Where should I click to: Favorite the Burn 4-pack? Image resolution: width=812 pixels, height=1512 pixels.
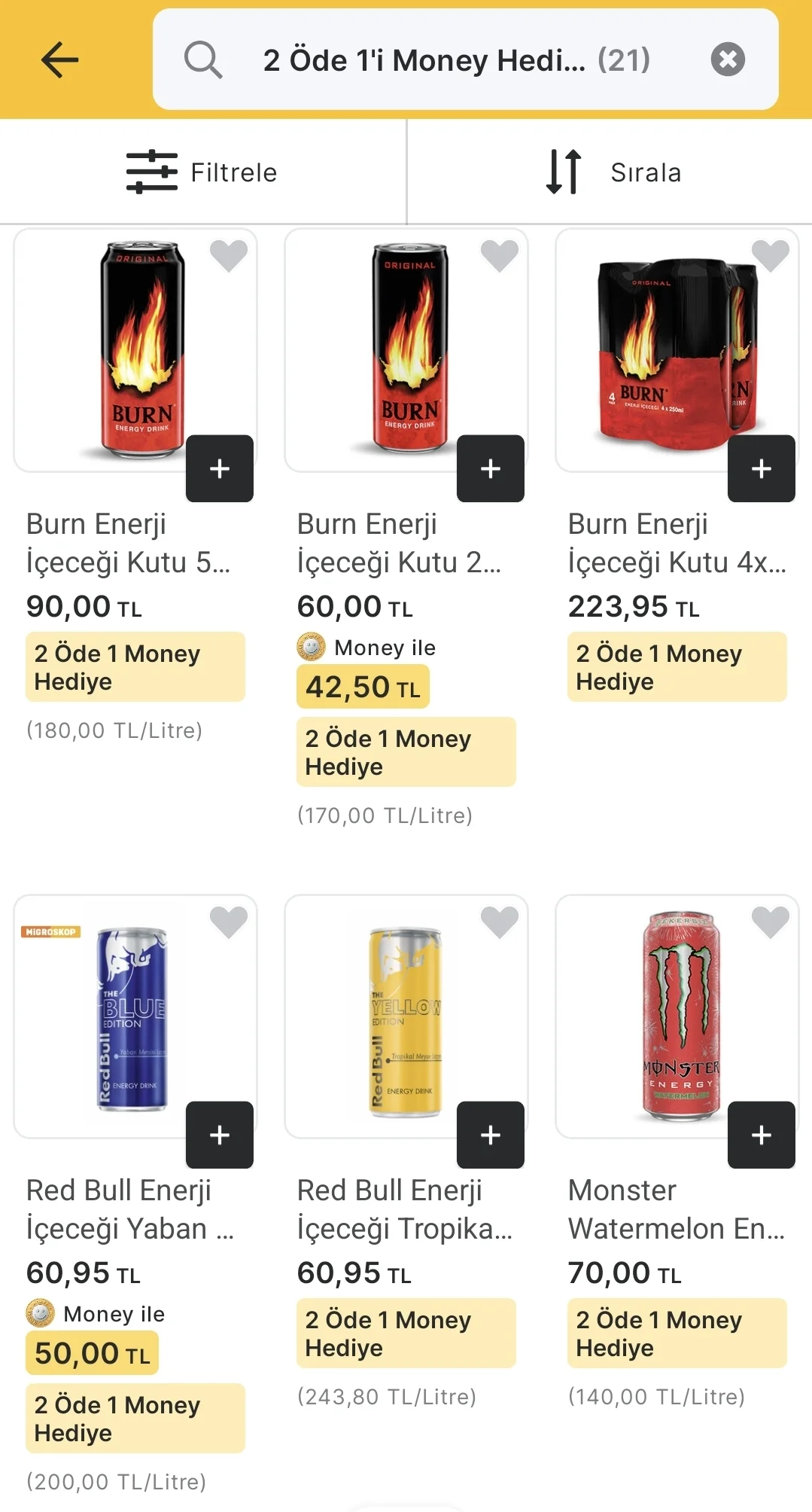770,255
